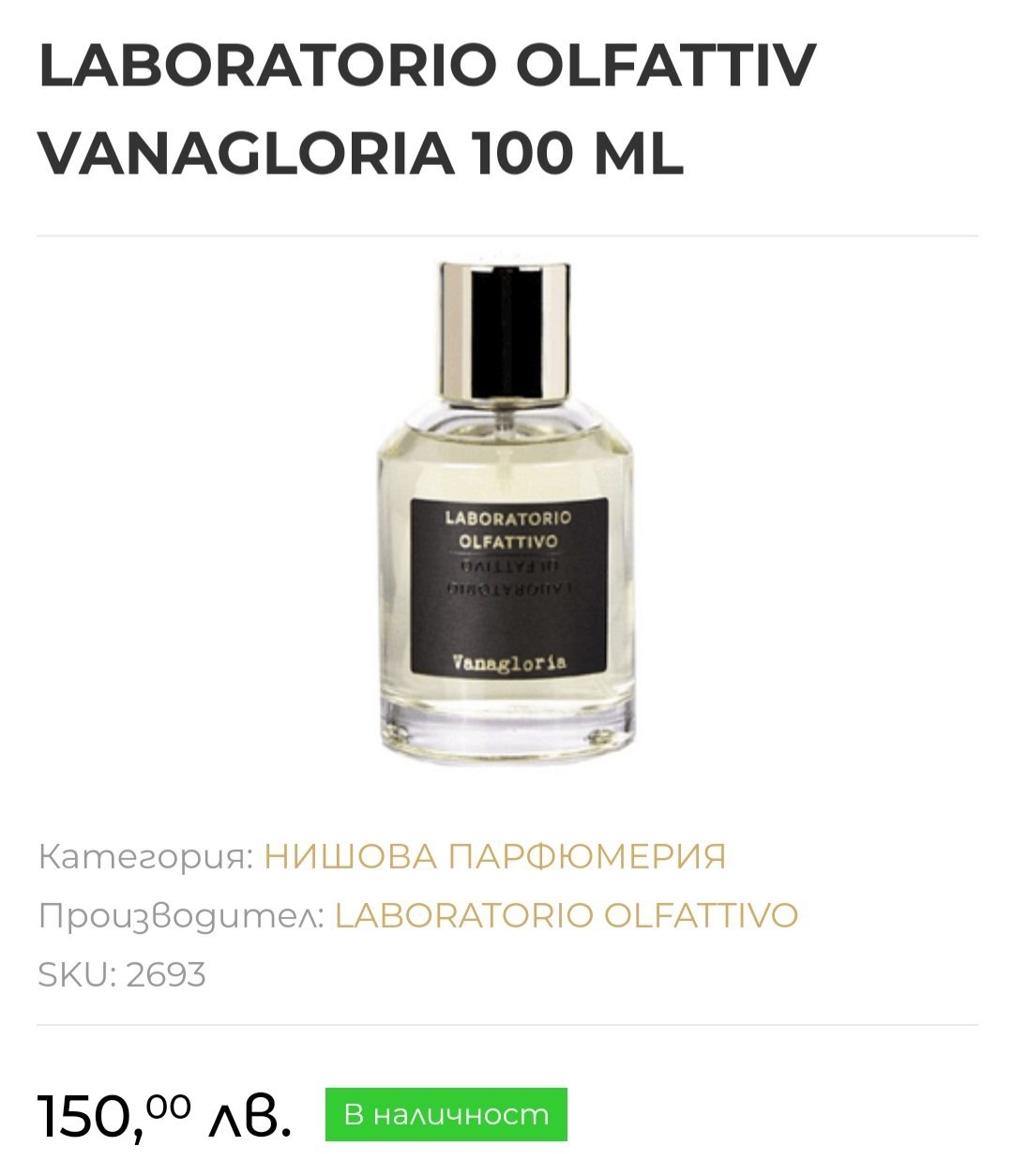Open the НИШОВА ПАРФЮМЕРИЯ category link
The height and width of the screenshot is (1176, 1013).
(494, 856)
